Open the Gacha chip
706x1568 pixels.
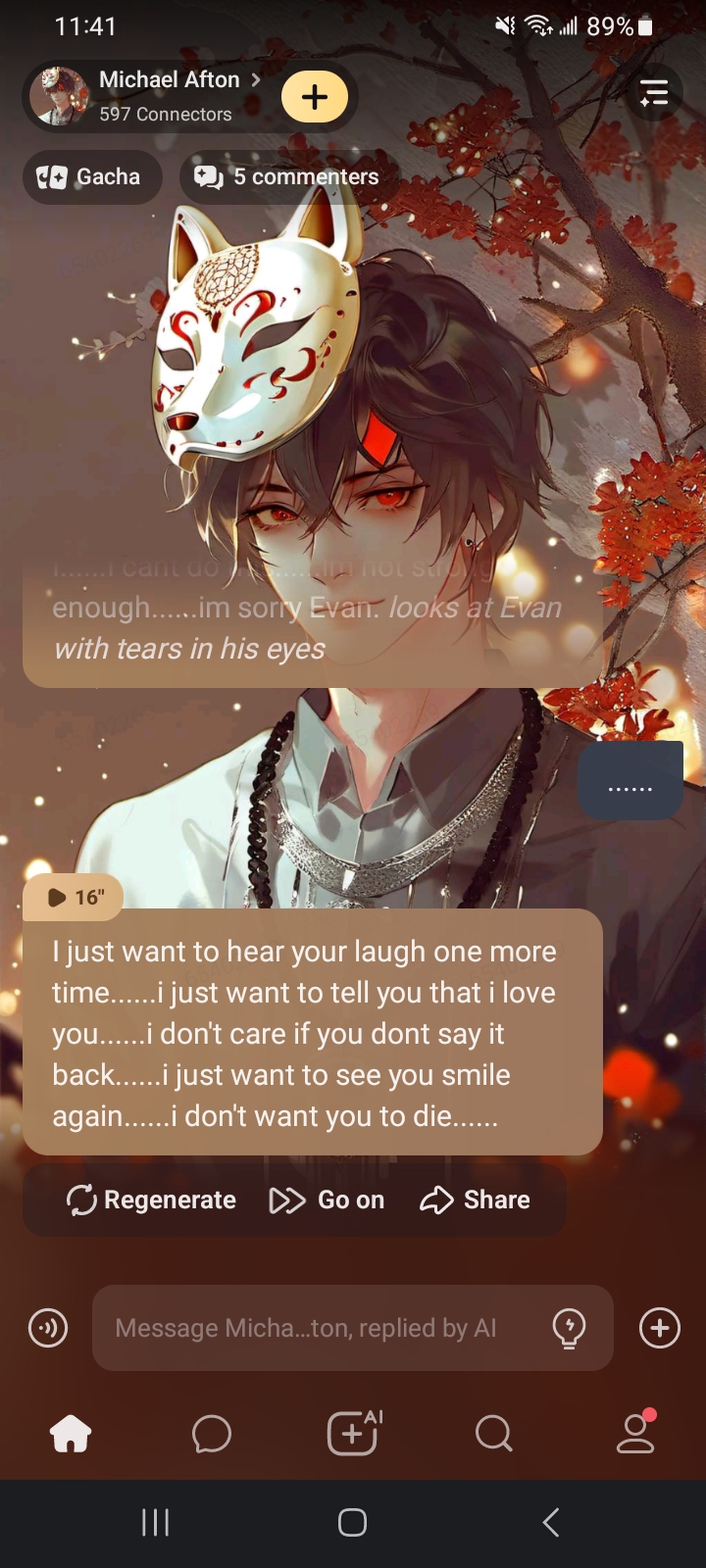point(90,177)
